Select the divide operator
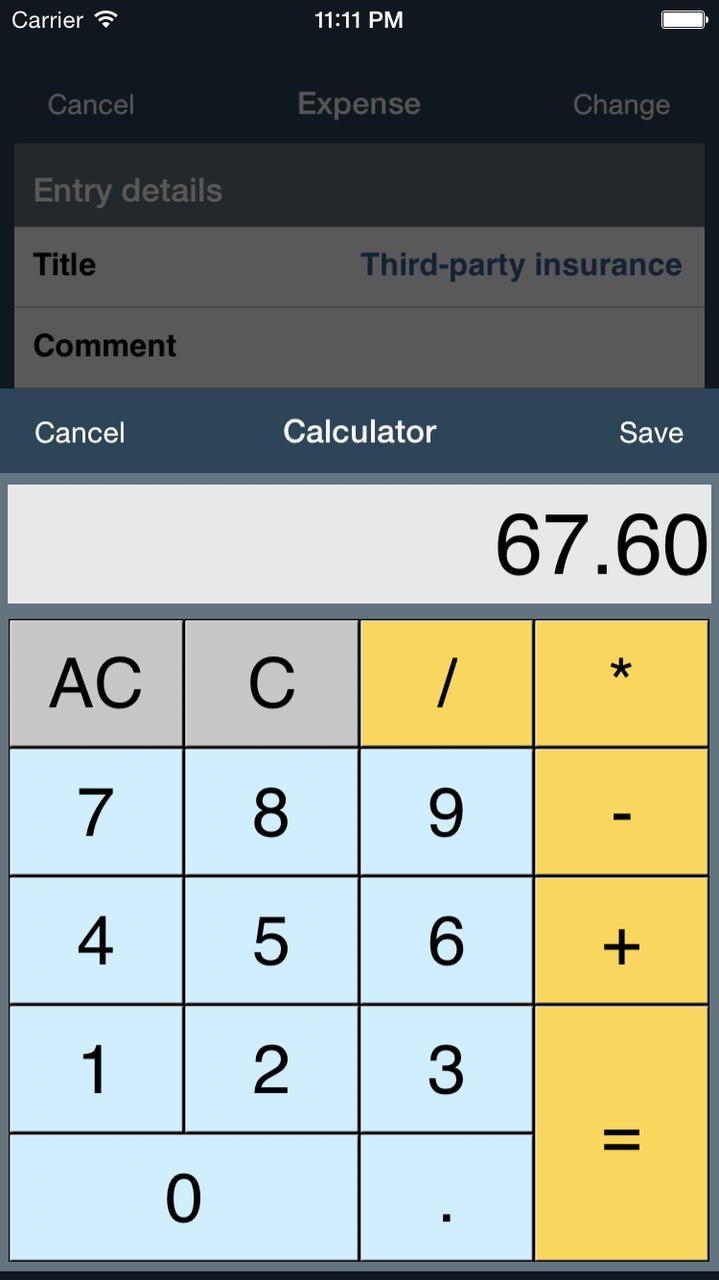This screenshot has height=1280, width=719. tap(446, 683)
